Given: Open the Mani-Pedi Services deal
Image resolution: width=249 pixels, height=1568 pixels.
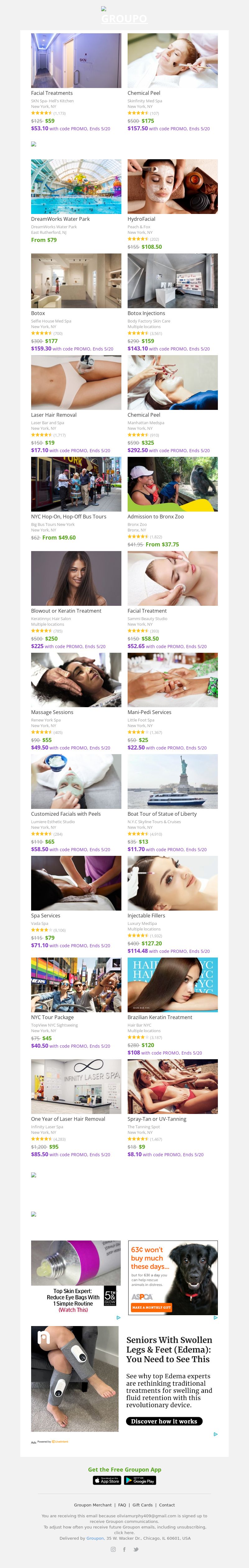Looking at the screenshot, I should 172,680.
